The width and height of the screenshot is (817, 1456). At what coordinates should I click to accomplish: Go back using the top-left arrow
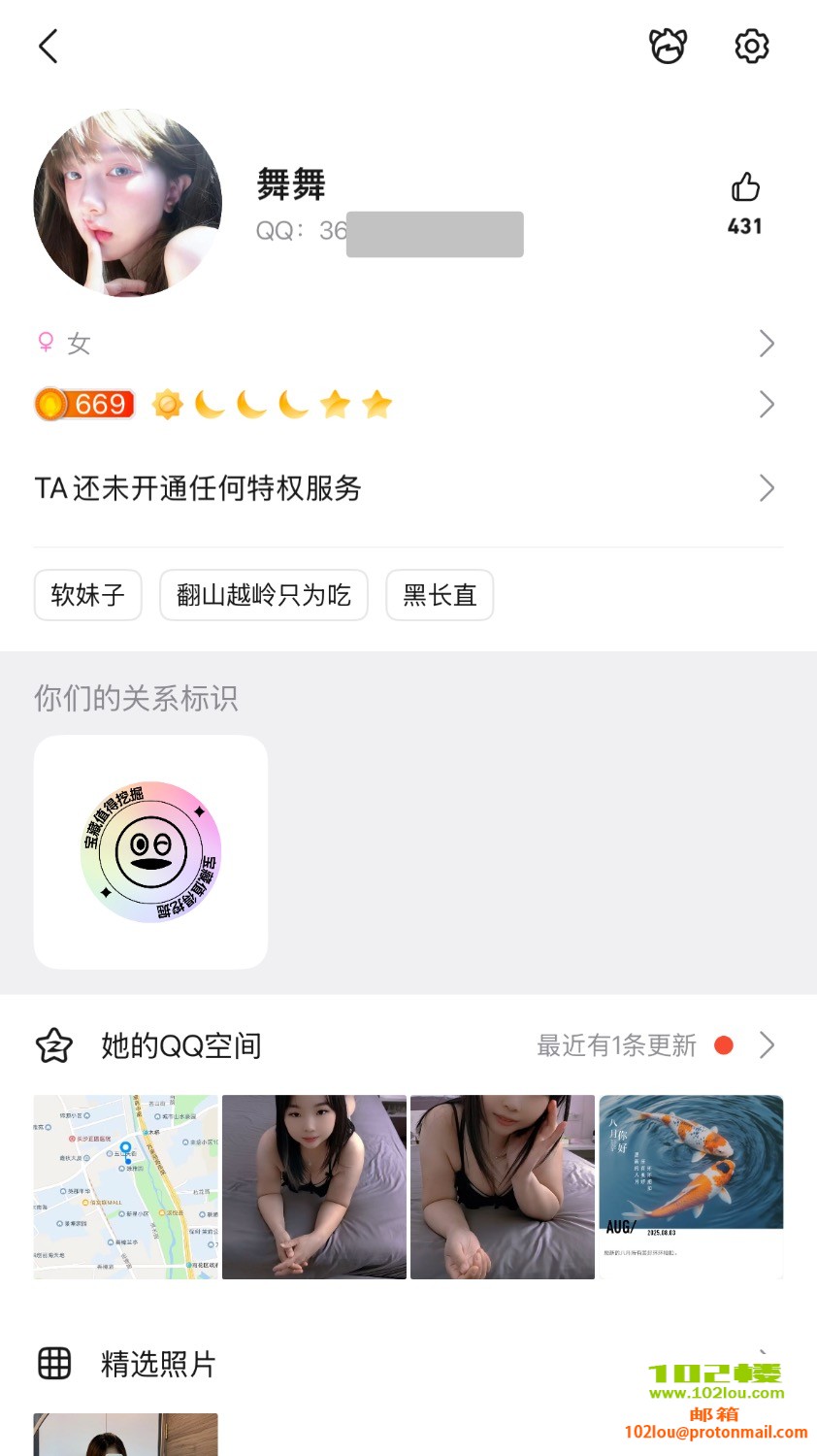click(49, 47)
